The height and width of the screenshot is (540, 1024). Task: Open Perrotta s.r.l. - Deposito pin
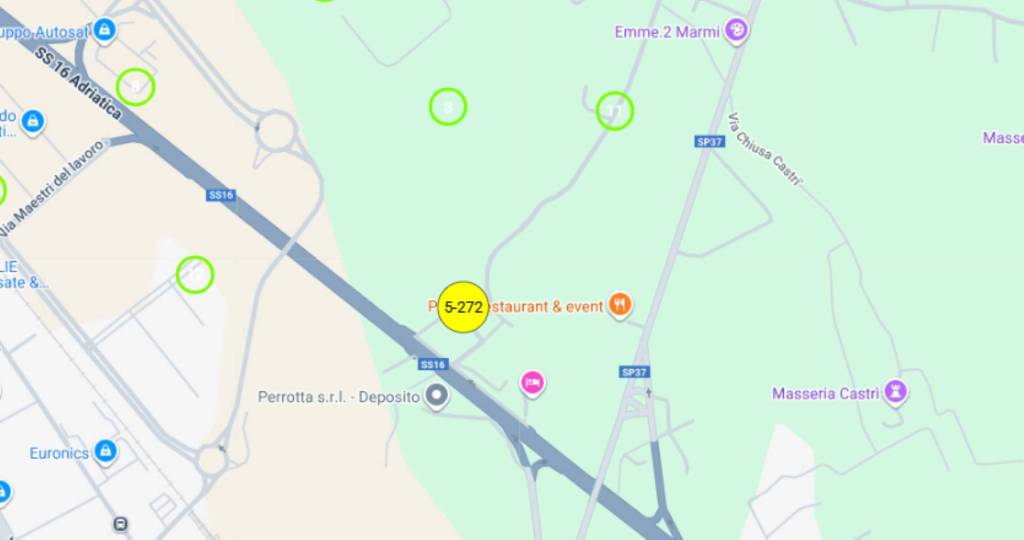[436, 396]
